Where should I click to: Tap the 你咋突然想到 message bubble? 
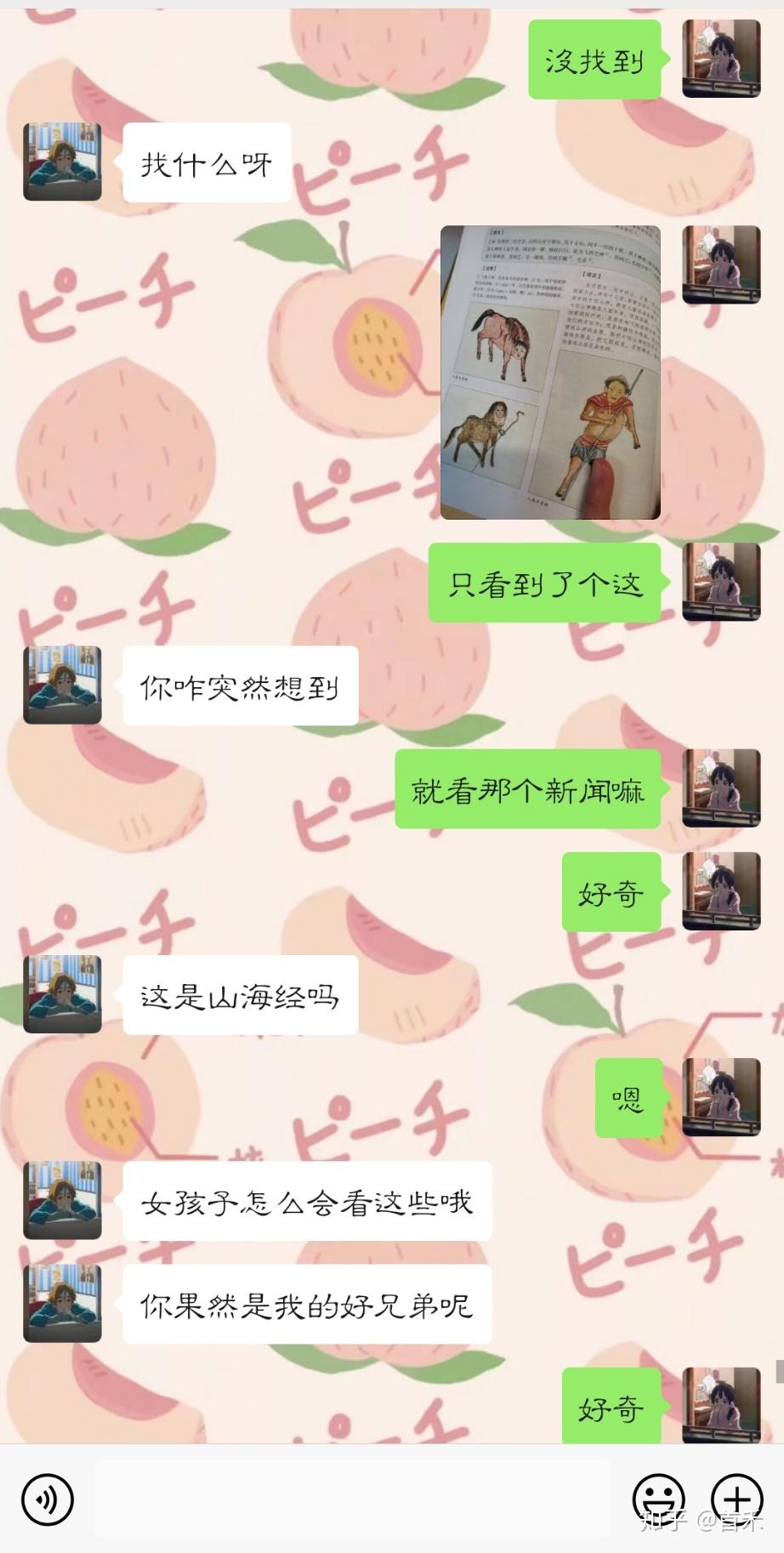pyautogui.click(x=240, y=685)
